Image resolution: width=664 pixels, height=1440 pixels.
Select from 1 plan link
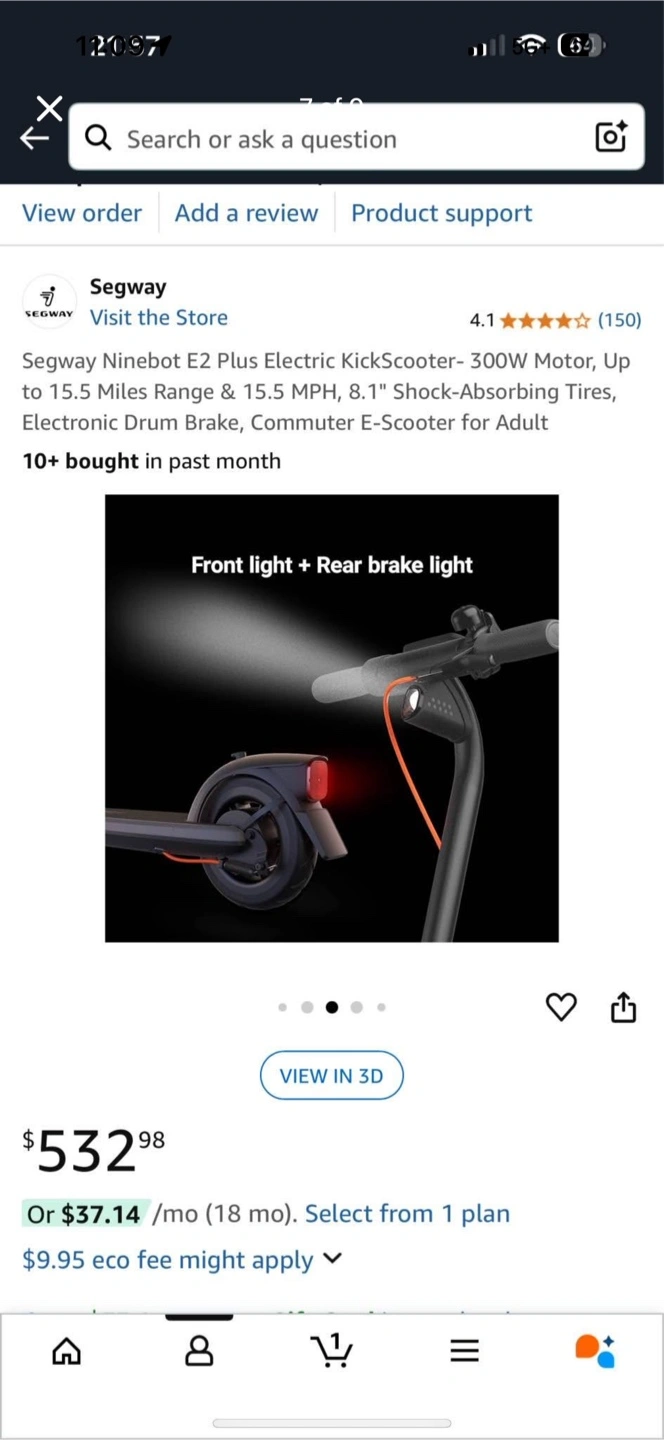(407, 1214)
